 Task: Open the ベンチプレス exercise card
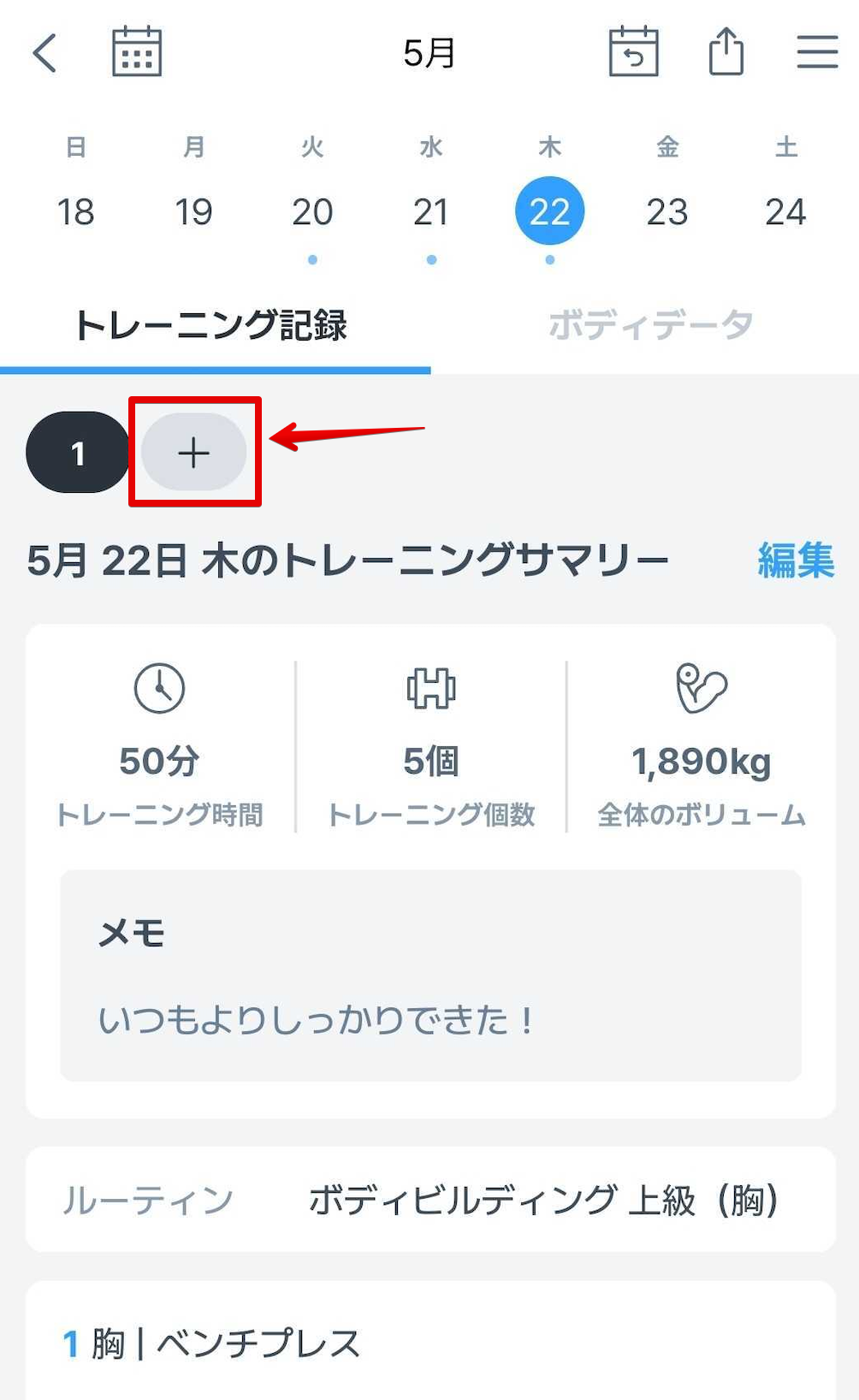pos(430,1344)
